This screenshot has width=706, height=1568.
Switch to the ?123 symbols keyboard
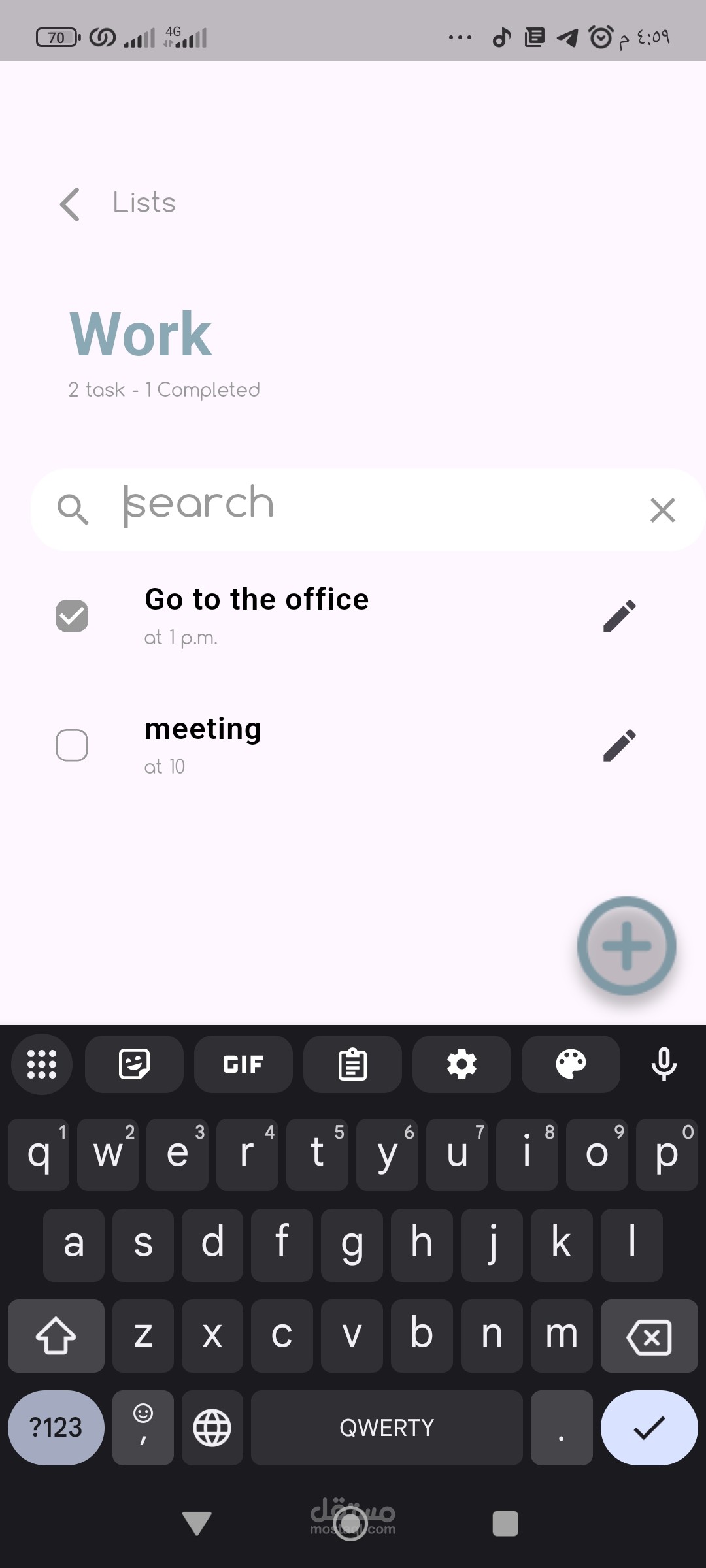tap(56, 1428)
